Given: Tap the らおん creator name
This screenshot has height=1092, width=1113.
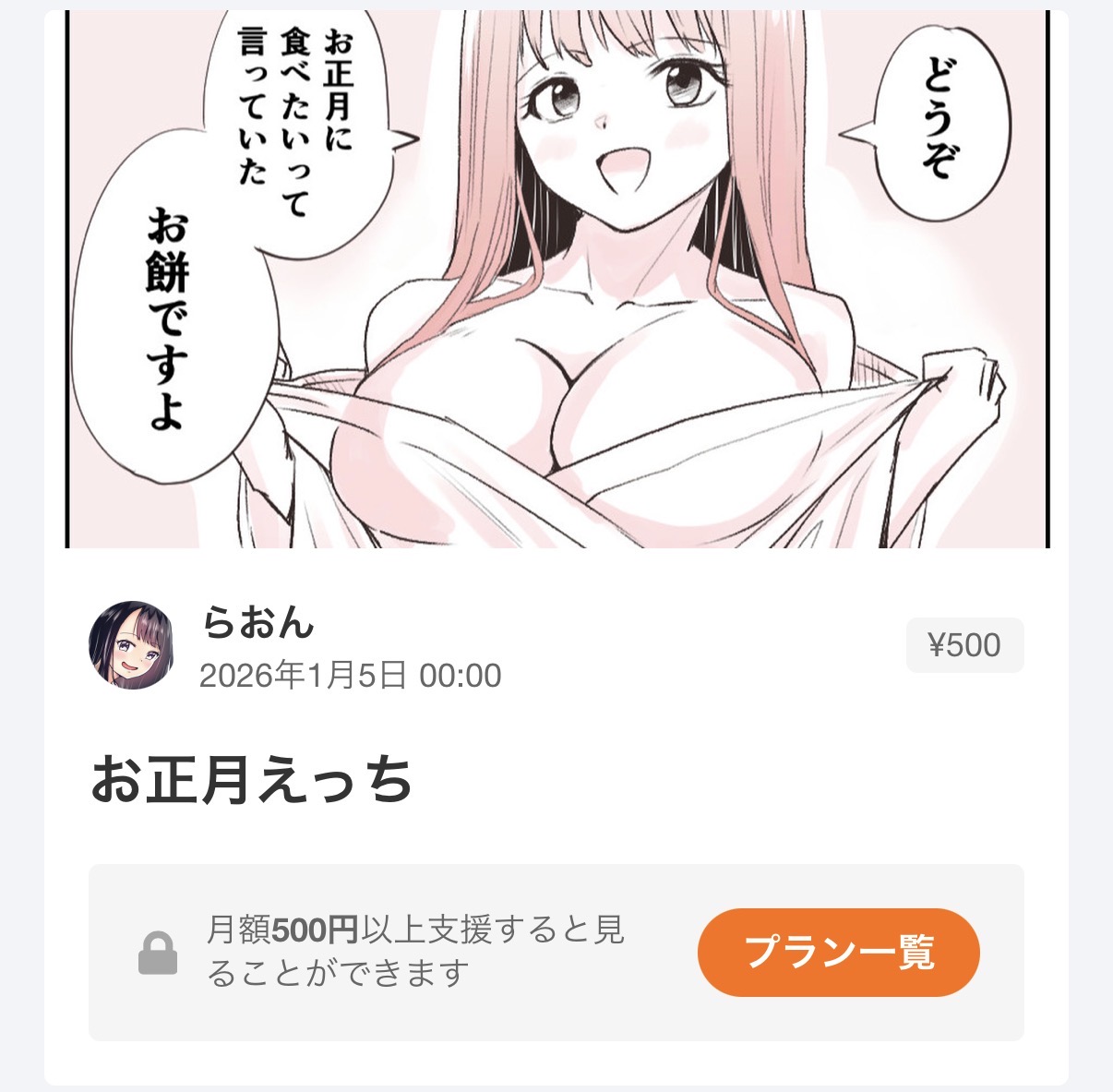Looking at the screenshot, I should 258,625.
